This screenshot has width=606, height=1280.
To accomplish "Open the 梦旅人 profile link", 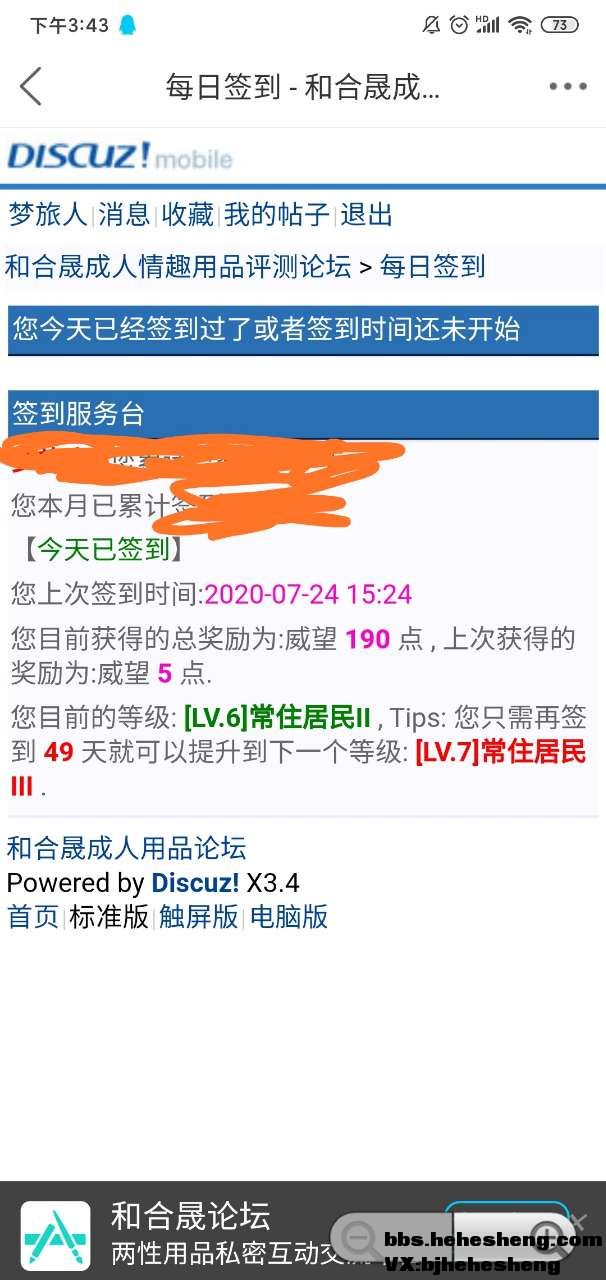I will (47, 214).
